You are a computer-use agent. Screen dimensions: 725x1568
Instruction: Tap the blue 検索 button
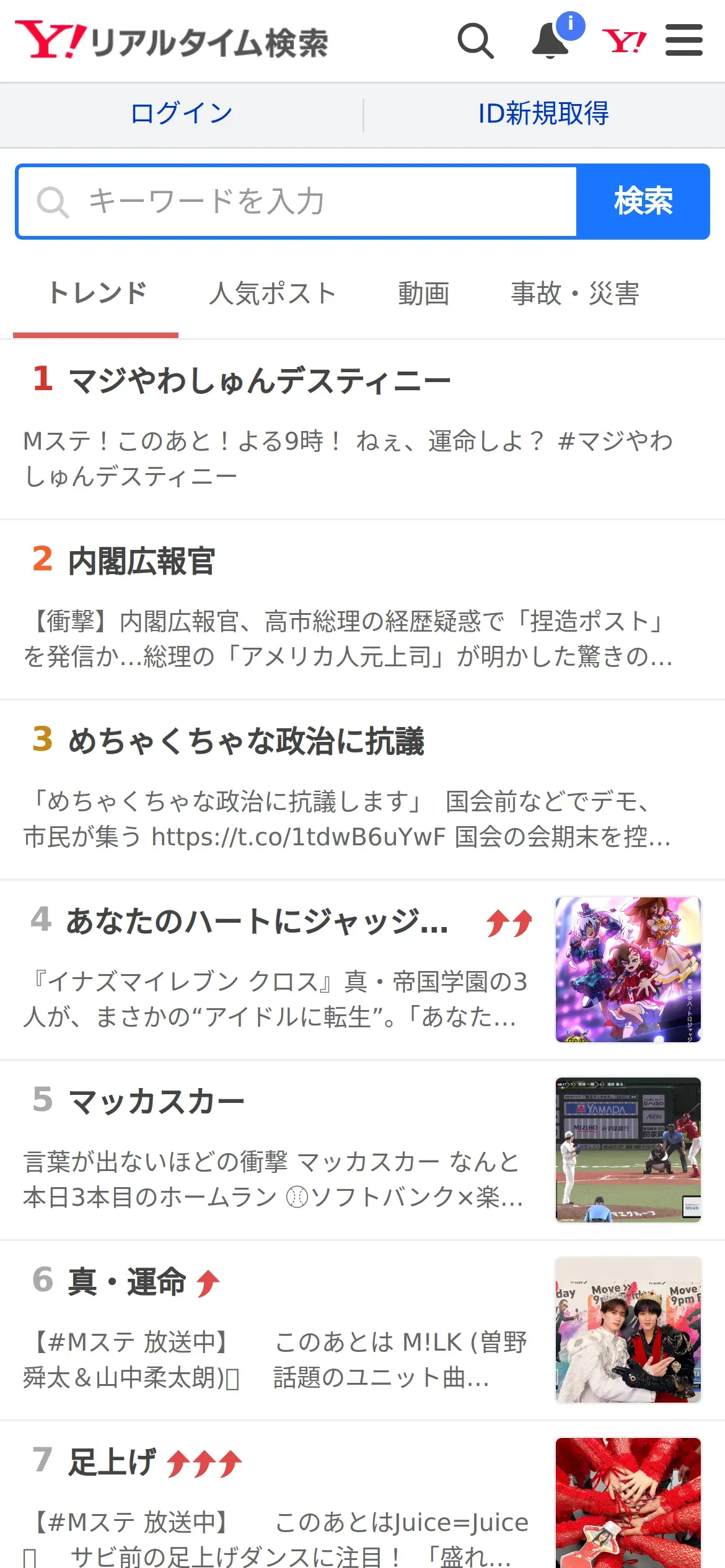pos(643,202)
